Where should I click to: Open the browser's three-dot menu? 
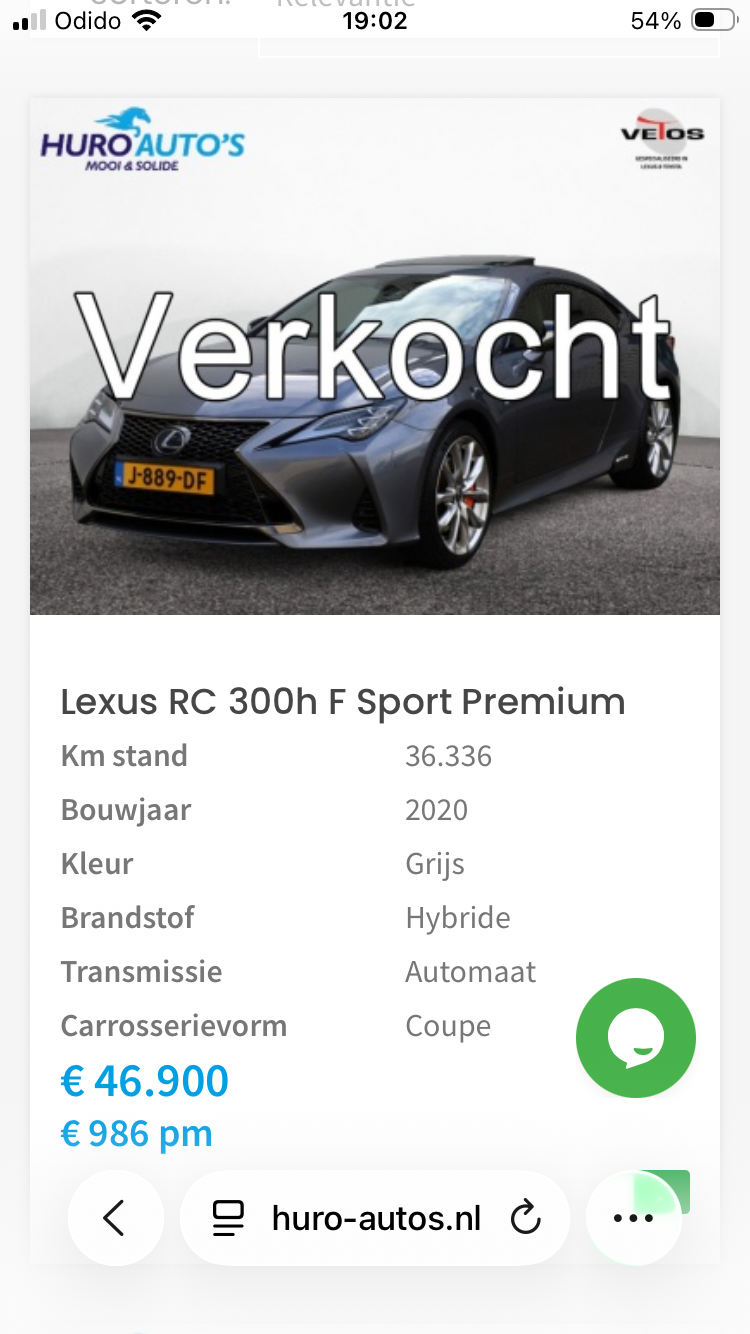(632, 1218)
